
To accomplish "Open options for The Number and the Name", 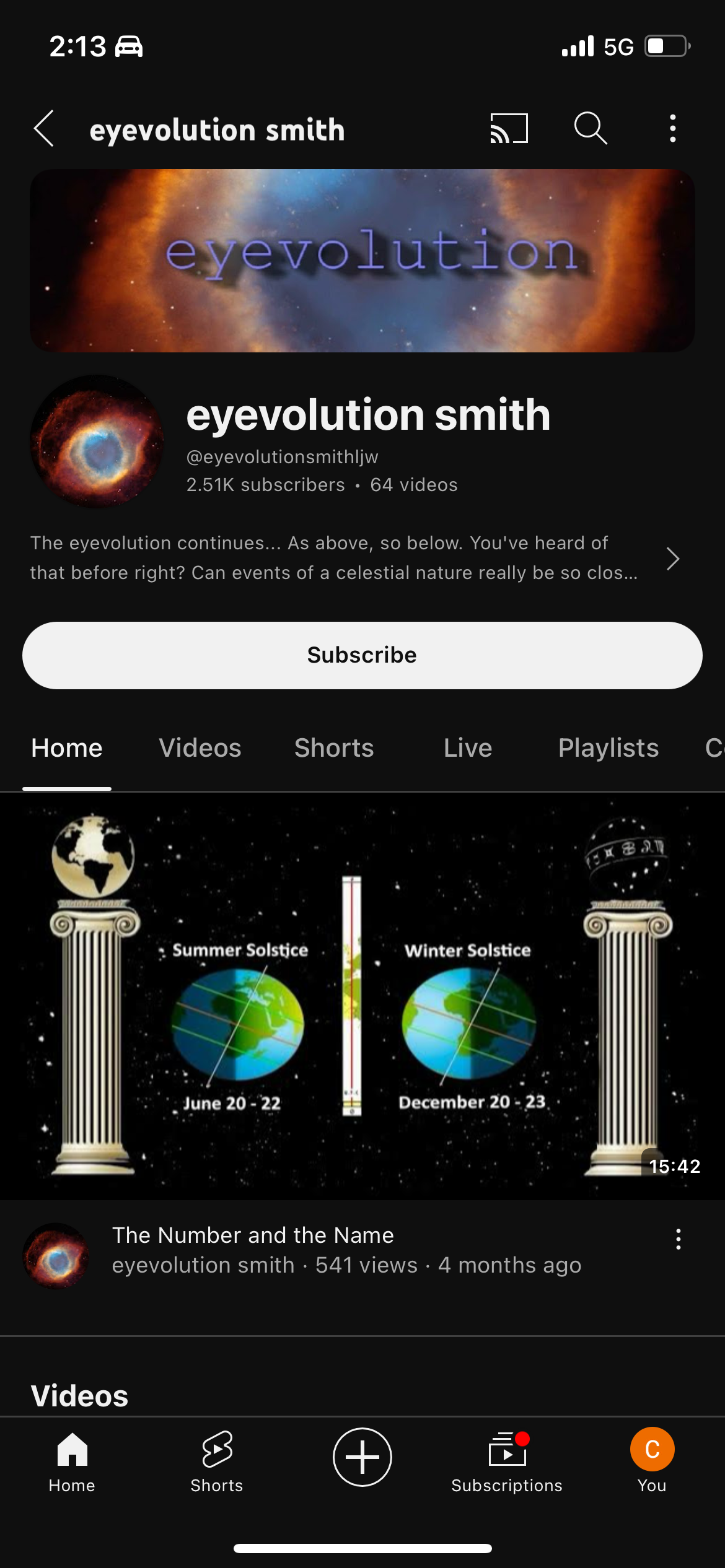I will pyautogui.click(x=679, y=1239).
